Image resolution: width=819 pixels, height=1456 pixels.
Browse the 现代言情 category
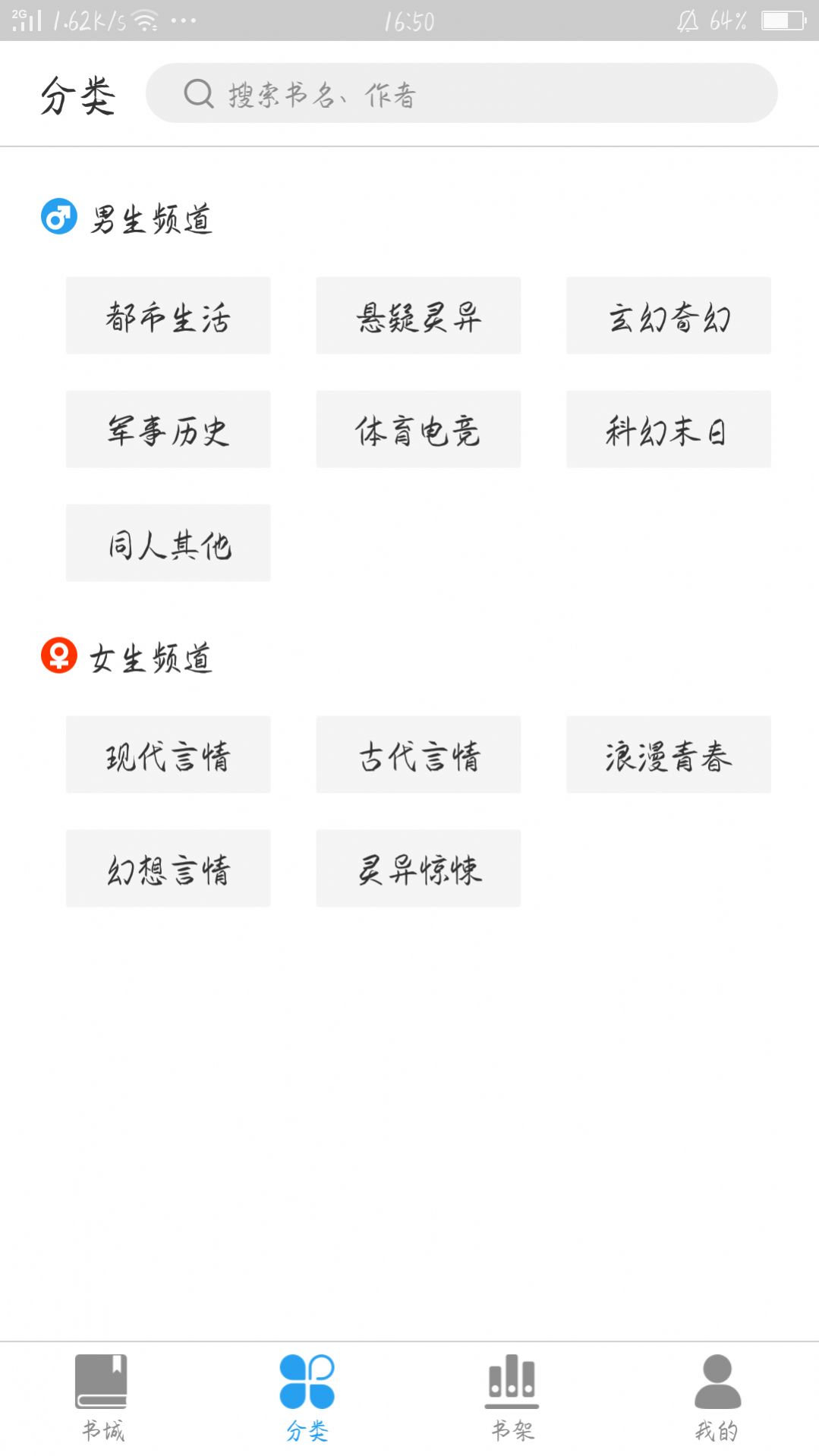168,755
